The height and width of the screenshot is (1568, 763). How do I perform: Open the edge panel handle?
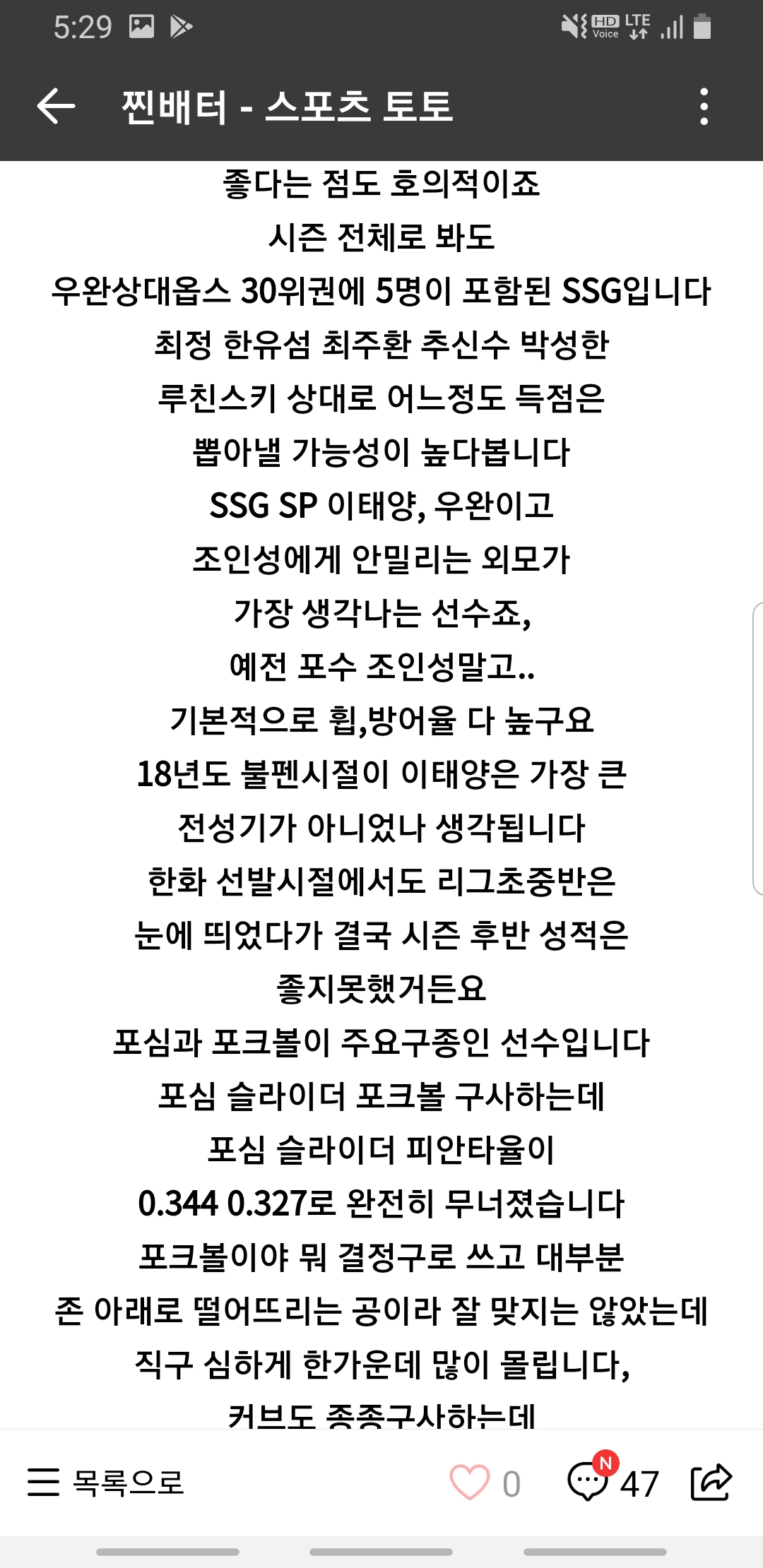click(x=757, y=749)
